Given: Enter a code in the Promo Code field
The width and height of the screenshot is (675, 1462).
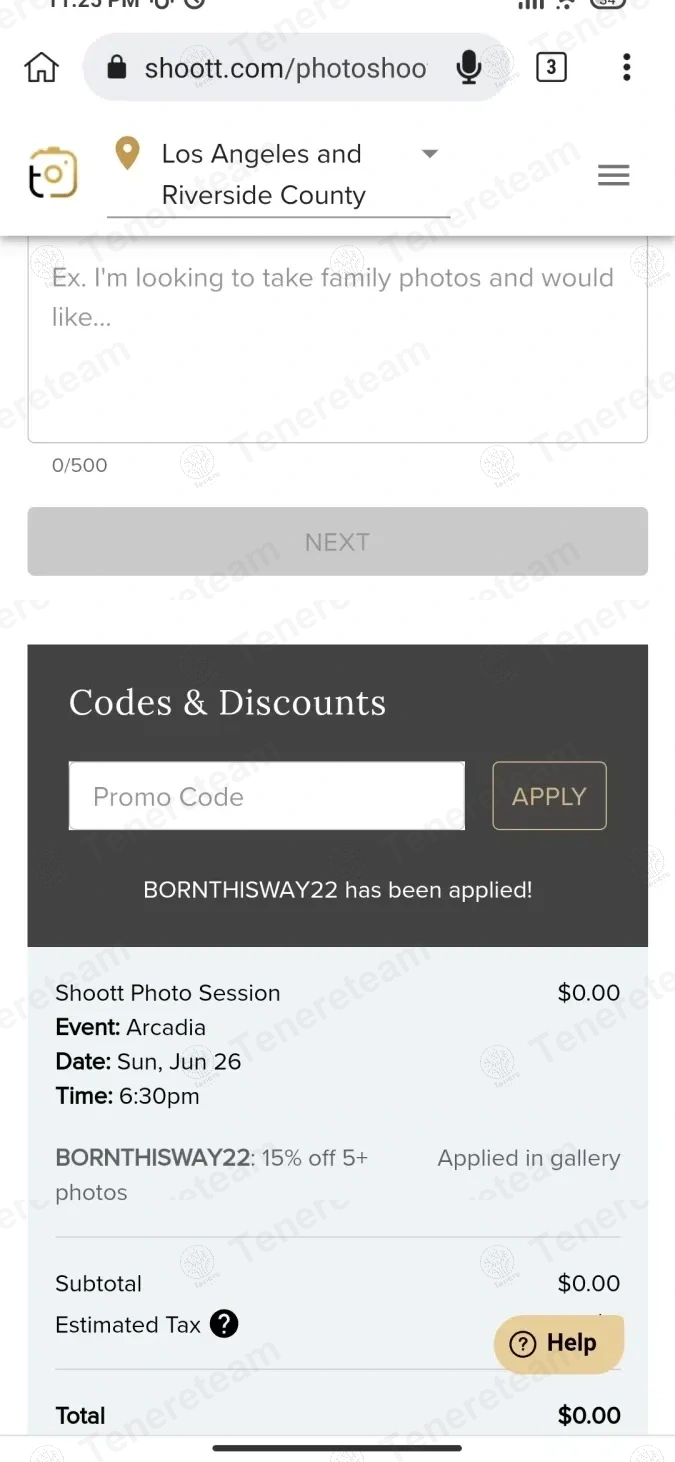Looking at the screenshot, I should [x=266, y=796].
